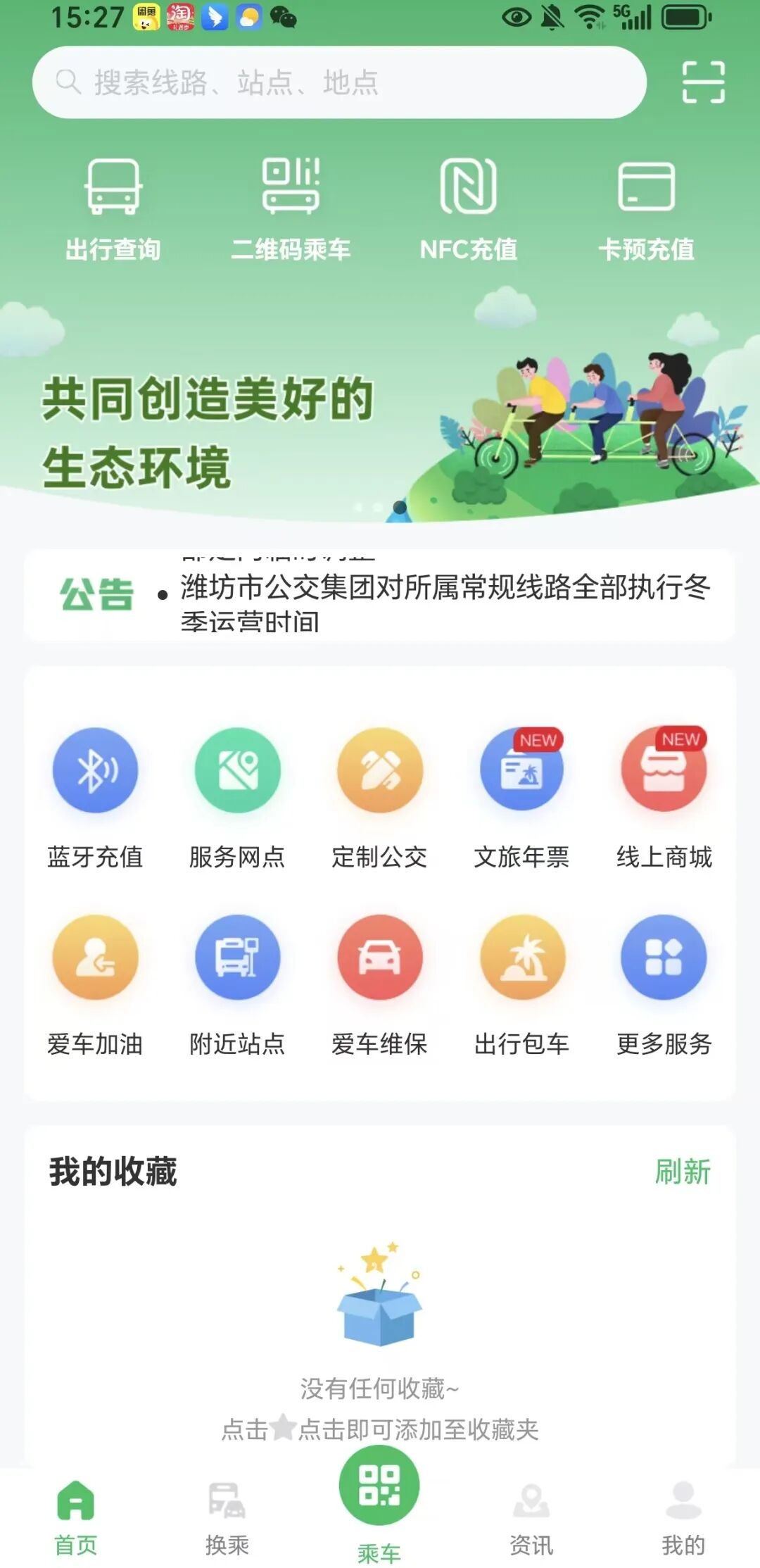
Task: Select the 蓝牙充值 Bluetooth recharge icon
Action: pos(96,770)
